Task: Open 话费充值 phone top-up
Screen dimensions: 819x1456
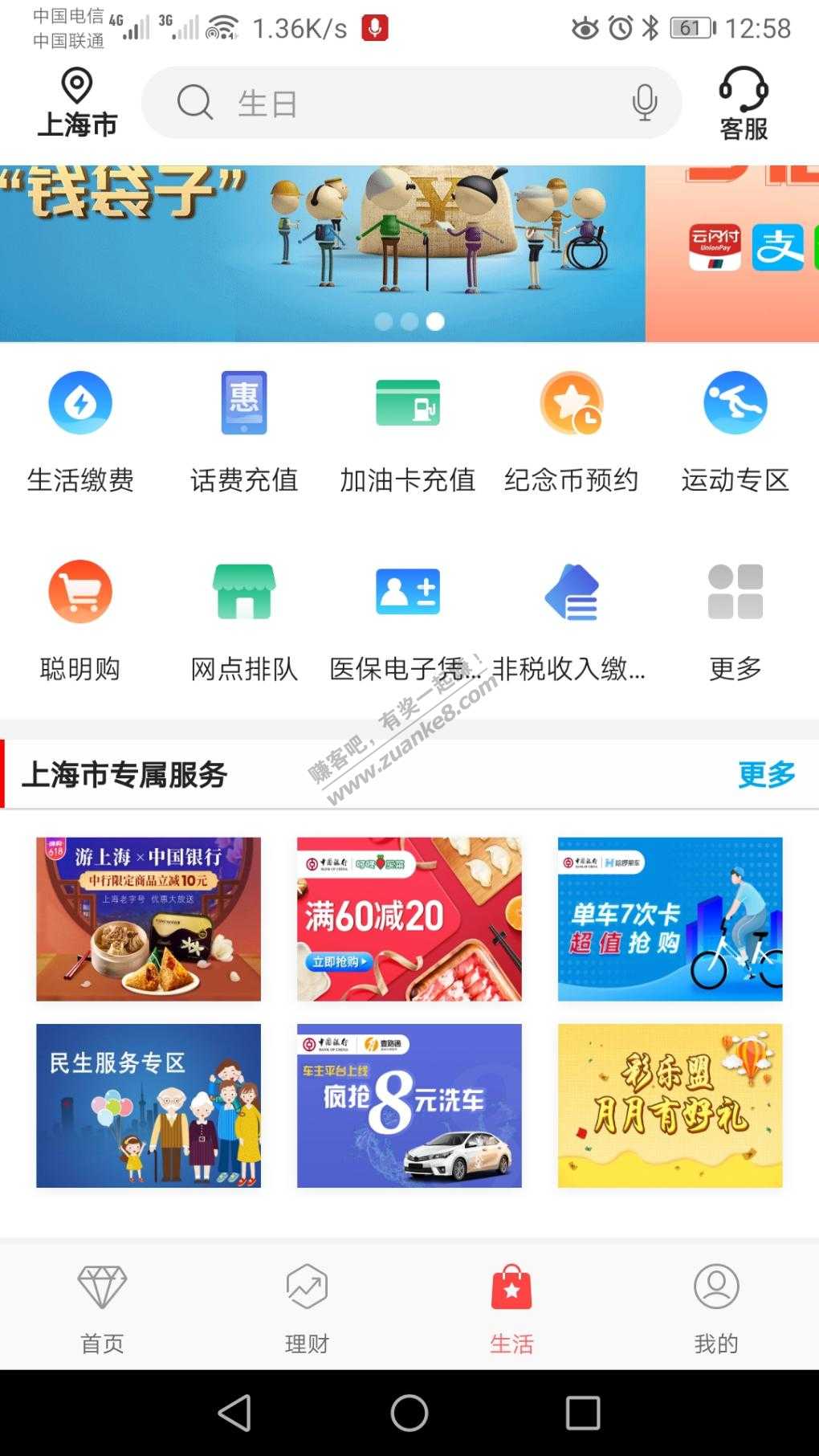Action: coord(244,430)
